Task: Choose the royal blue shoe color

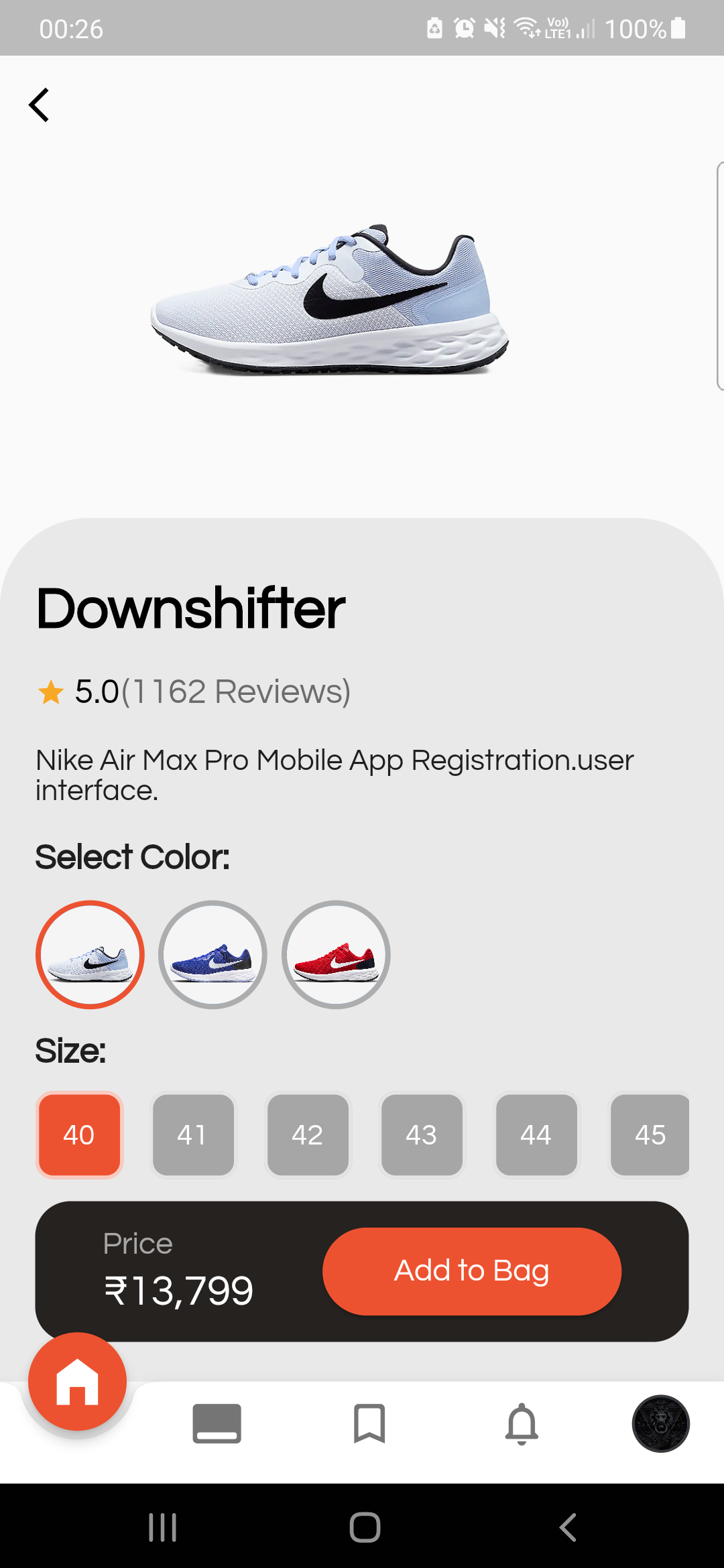Action: (213, 954)
